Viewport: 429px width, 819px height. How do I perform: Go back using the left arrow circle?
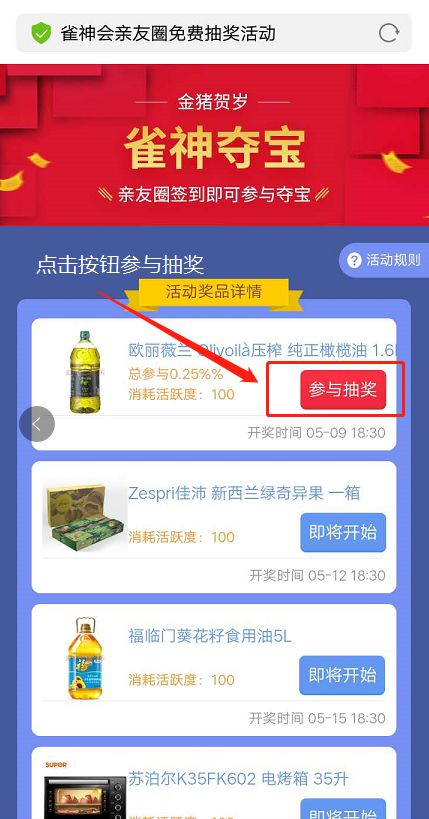coord(37,424)
